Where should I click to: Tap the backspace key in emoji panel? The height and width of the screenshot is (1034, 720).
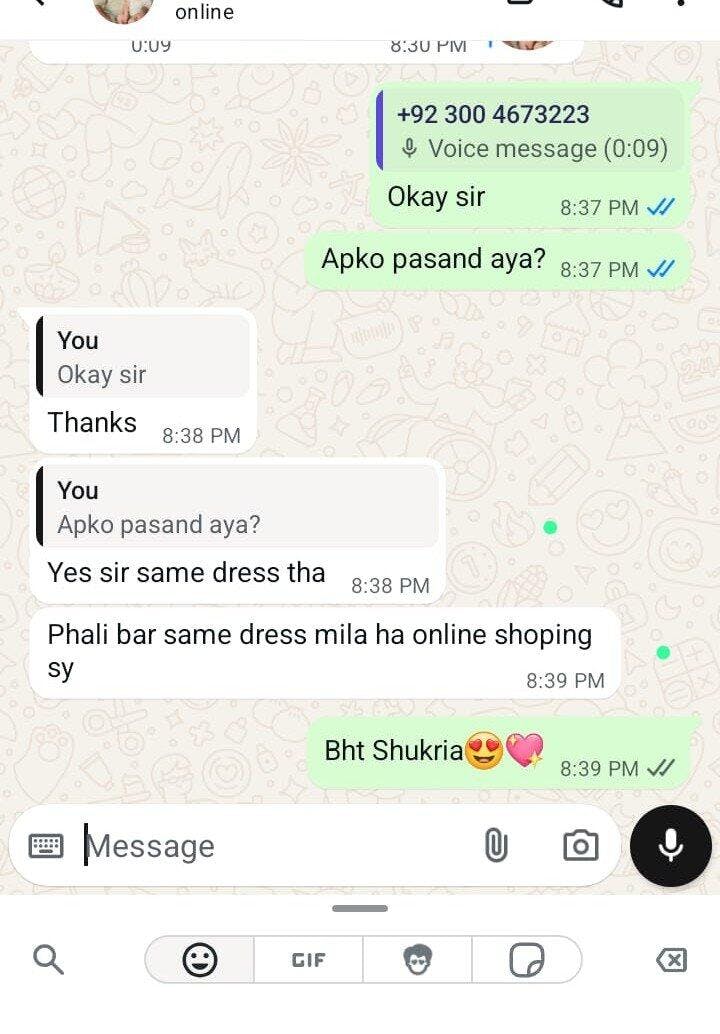(x=671, y=961)
